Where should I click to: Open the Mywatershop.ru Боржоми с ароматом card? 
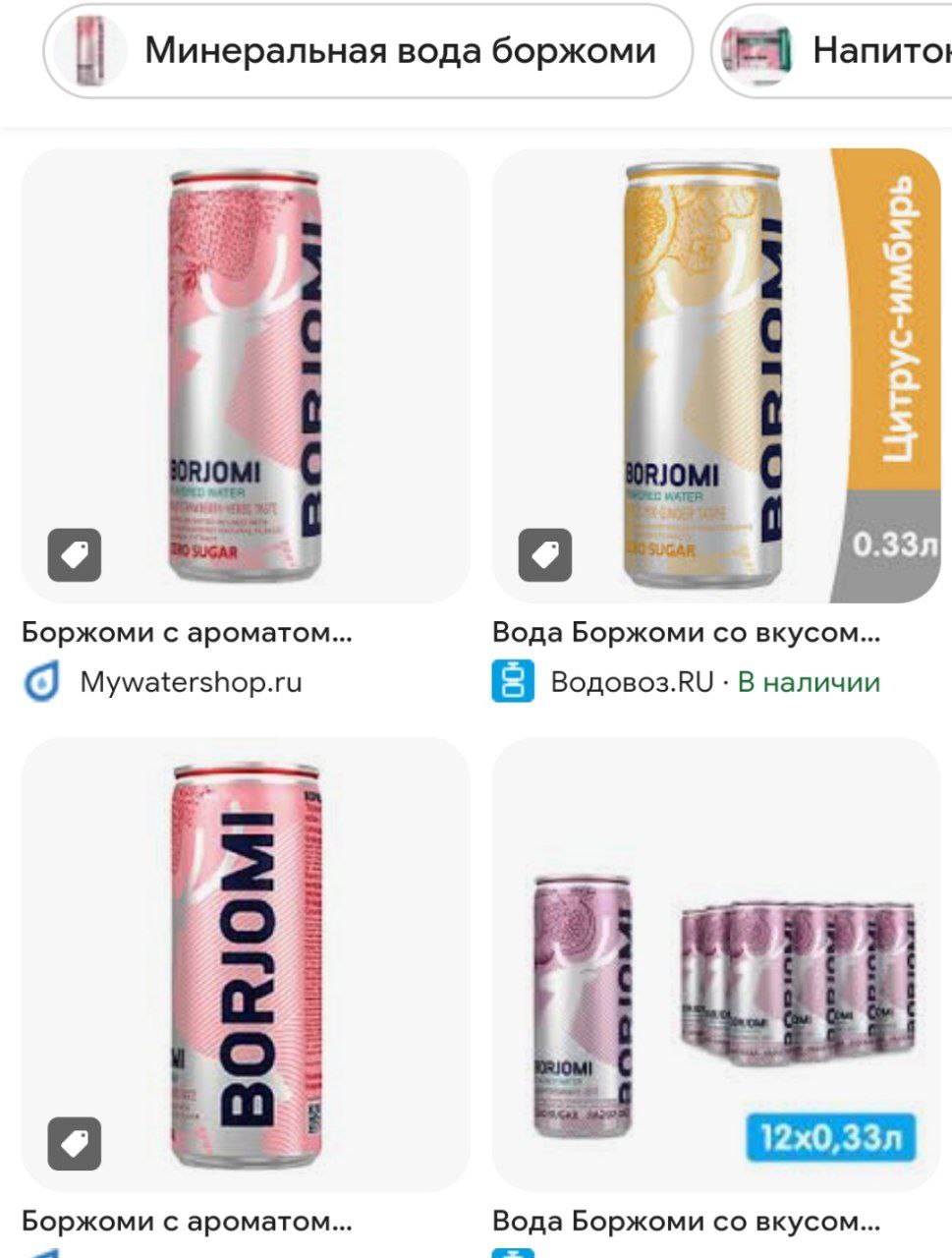(x=246, y=375)
